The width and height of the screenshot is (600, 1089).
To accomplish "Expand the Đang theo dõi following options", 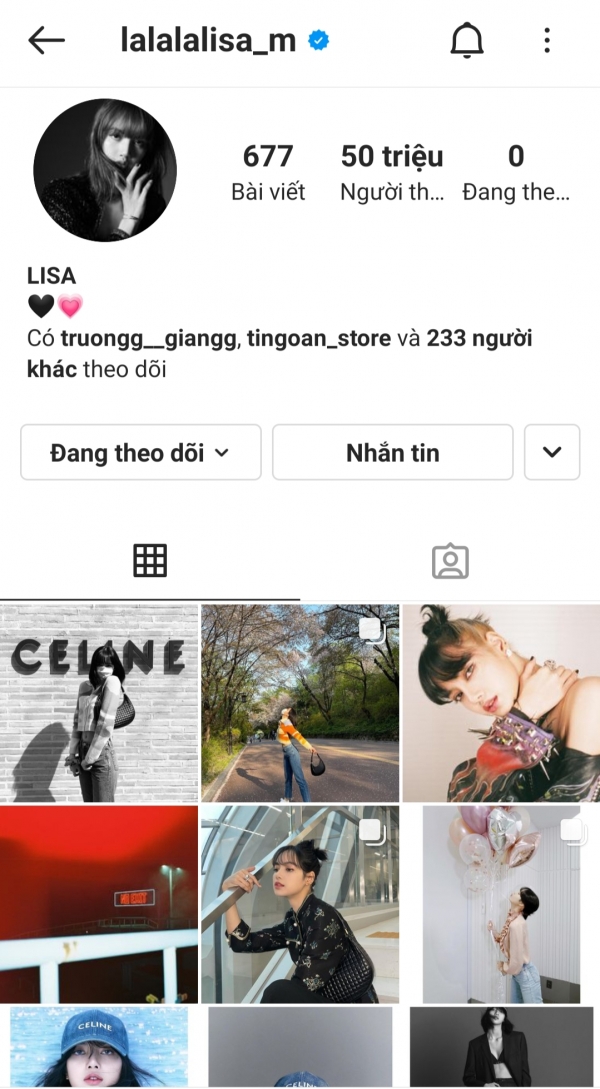I will (x=140, y=452).
